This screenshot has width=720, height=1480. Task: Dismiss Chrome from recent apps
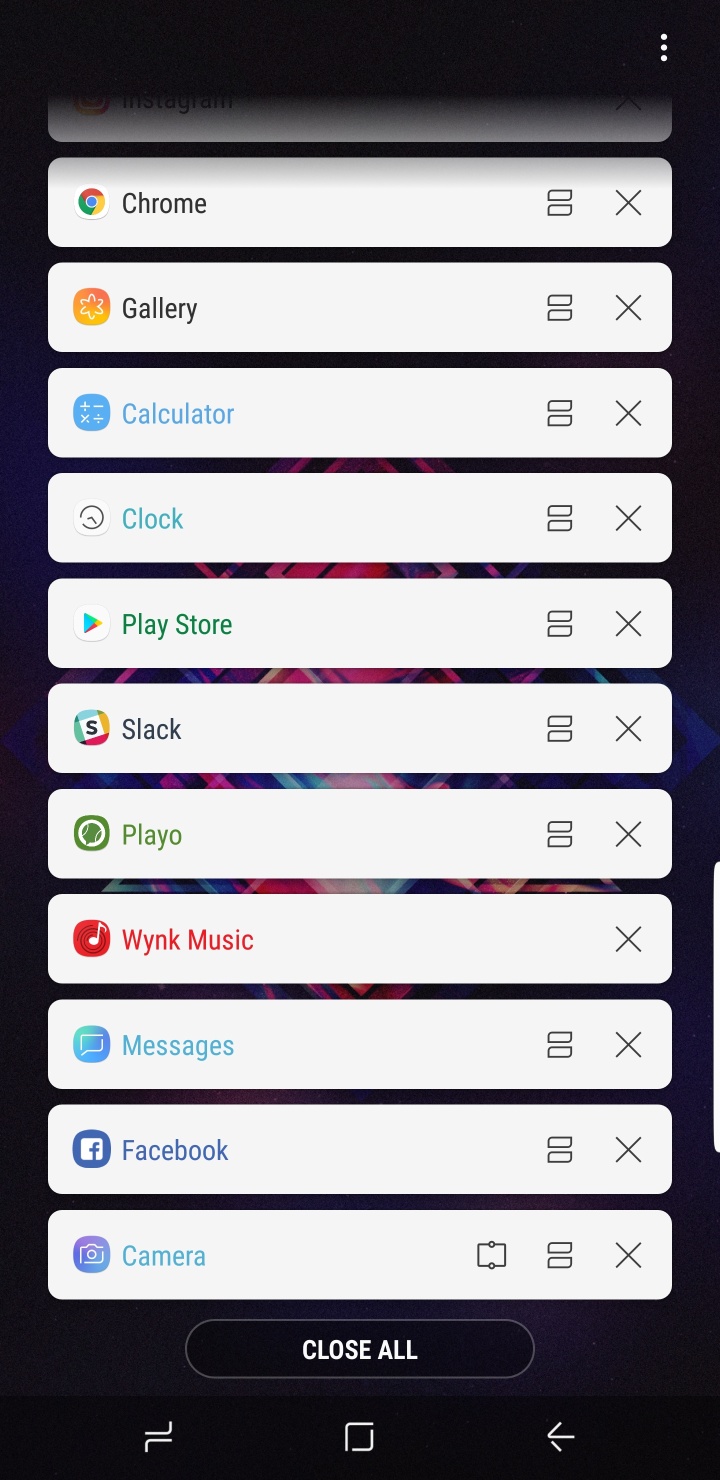[628, 203]
